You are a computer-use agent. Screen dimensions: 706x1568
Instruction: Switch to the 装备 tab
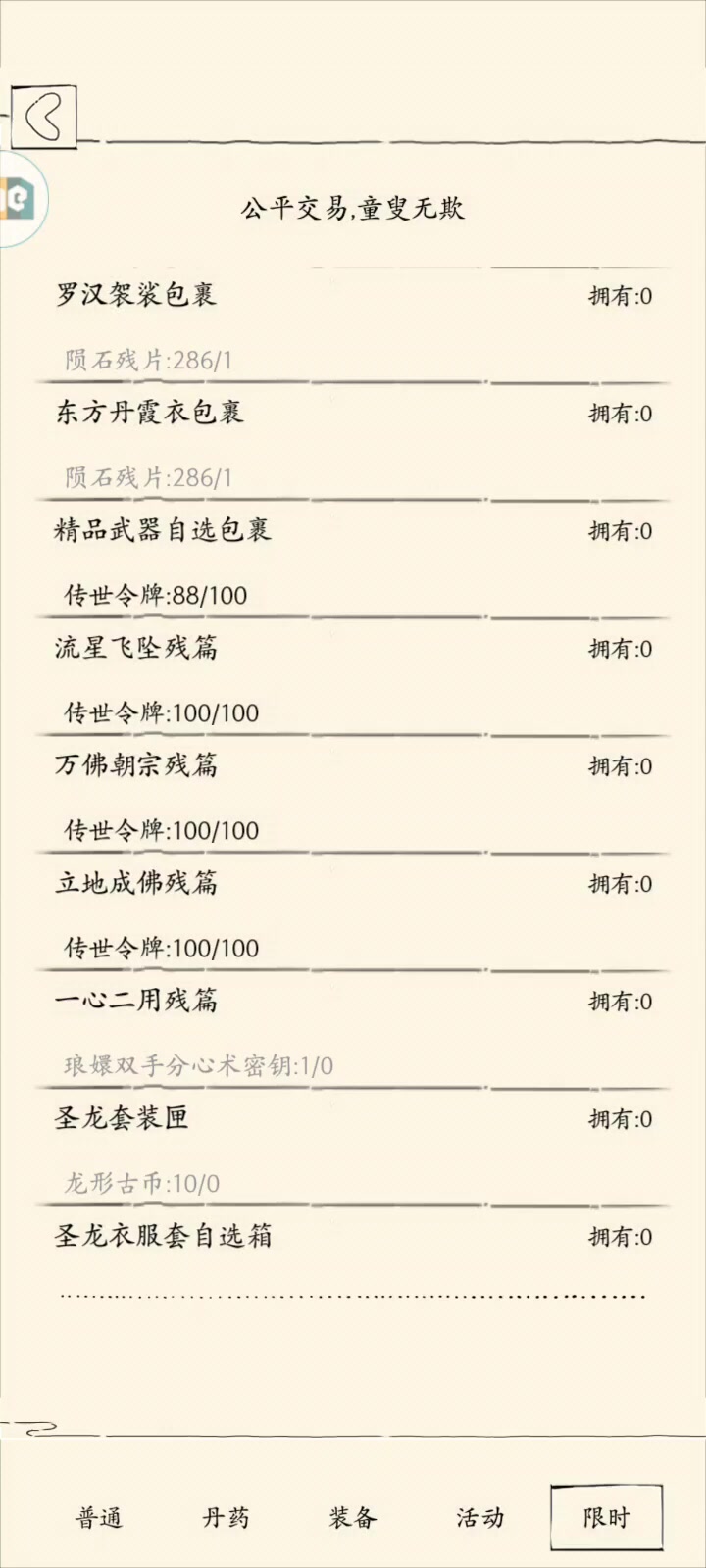coord(353,1518)
